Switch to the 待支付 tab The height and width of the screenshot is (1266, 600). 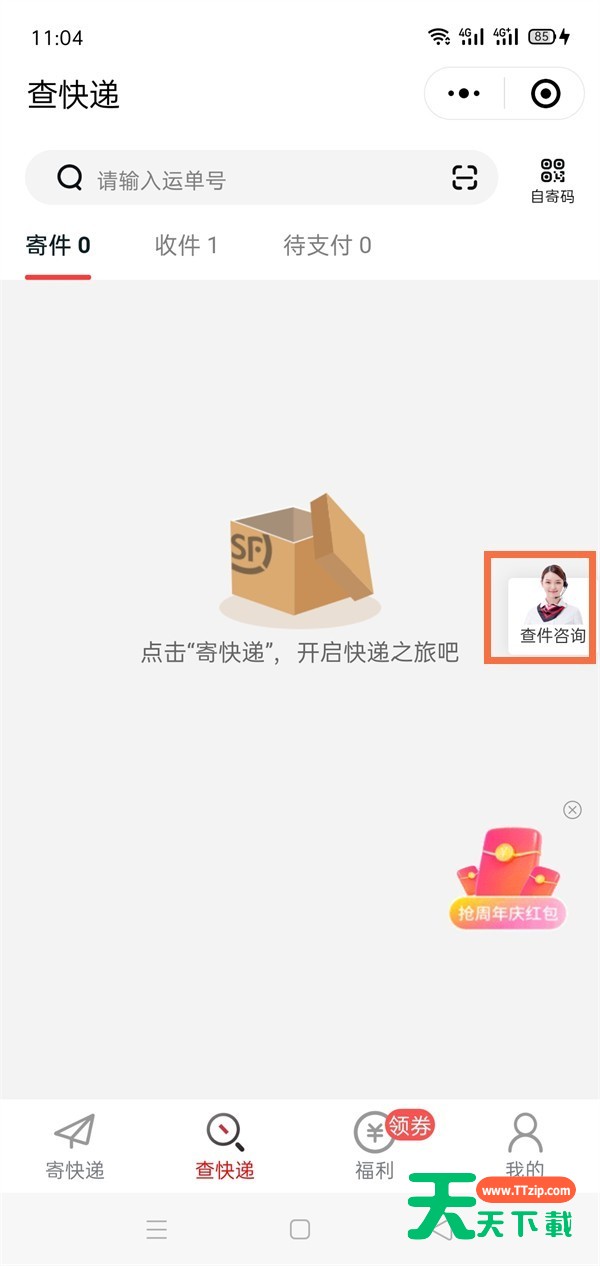[327, 245]
